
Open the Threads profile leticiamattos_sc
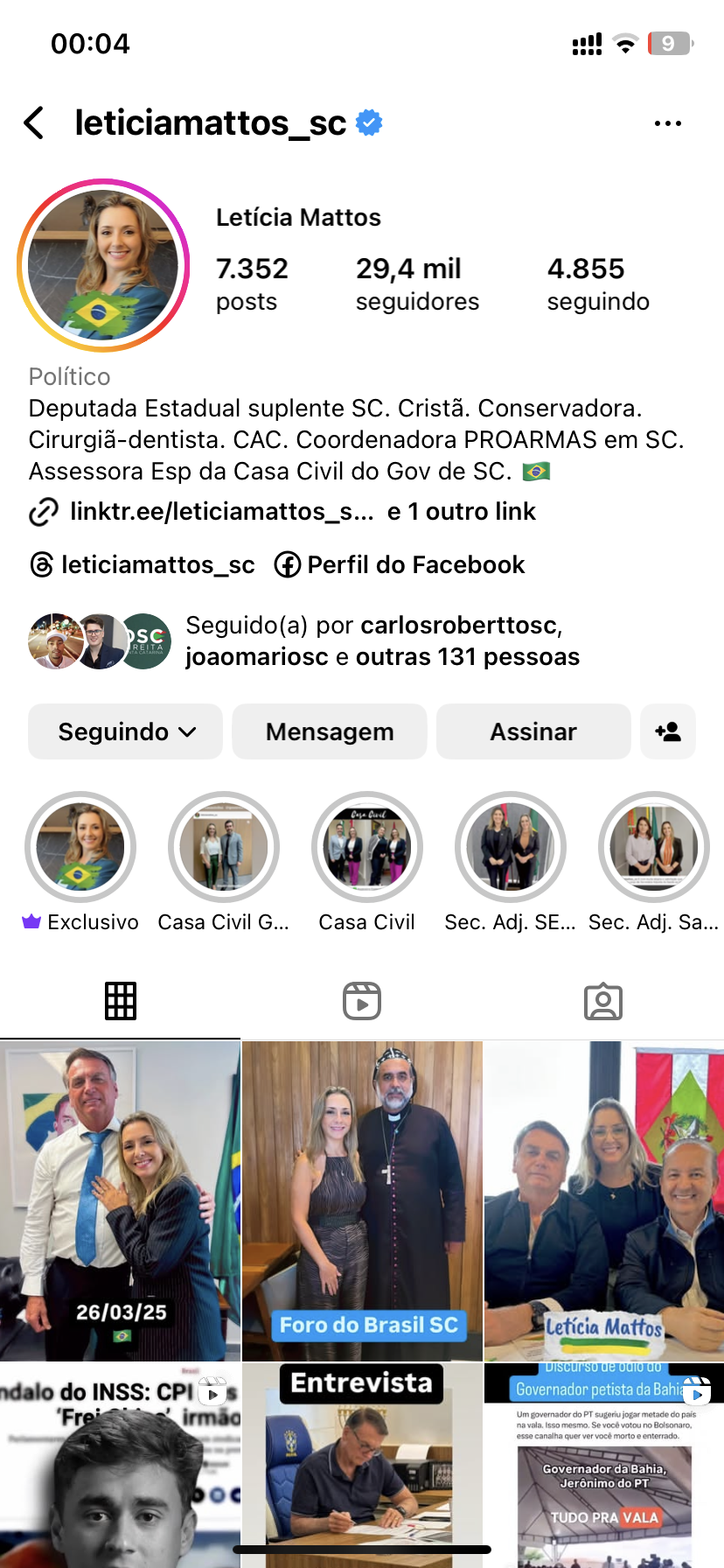click(x=143, y=565)
